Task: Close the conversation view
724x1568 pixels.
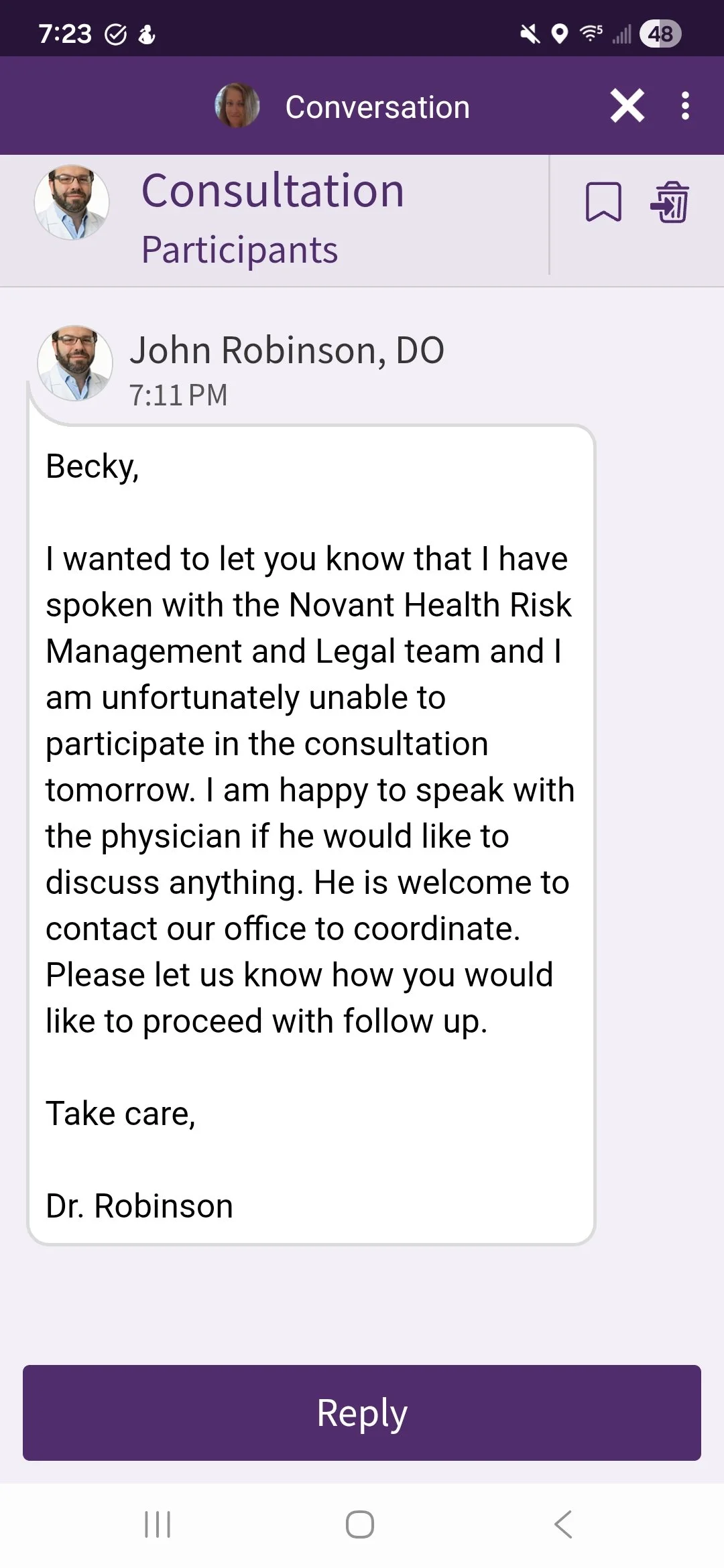Action: click(627, 106)
